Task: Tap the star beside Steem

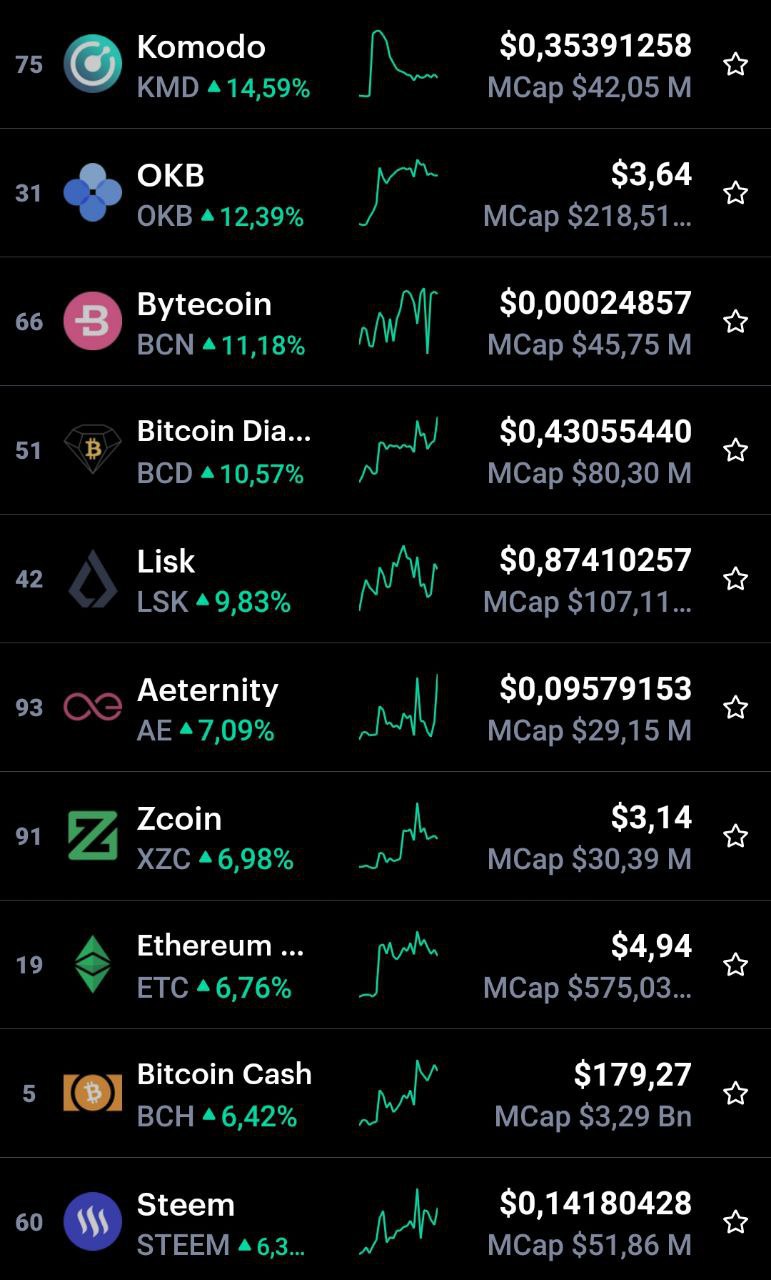Action: (736, 1222)
